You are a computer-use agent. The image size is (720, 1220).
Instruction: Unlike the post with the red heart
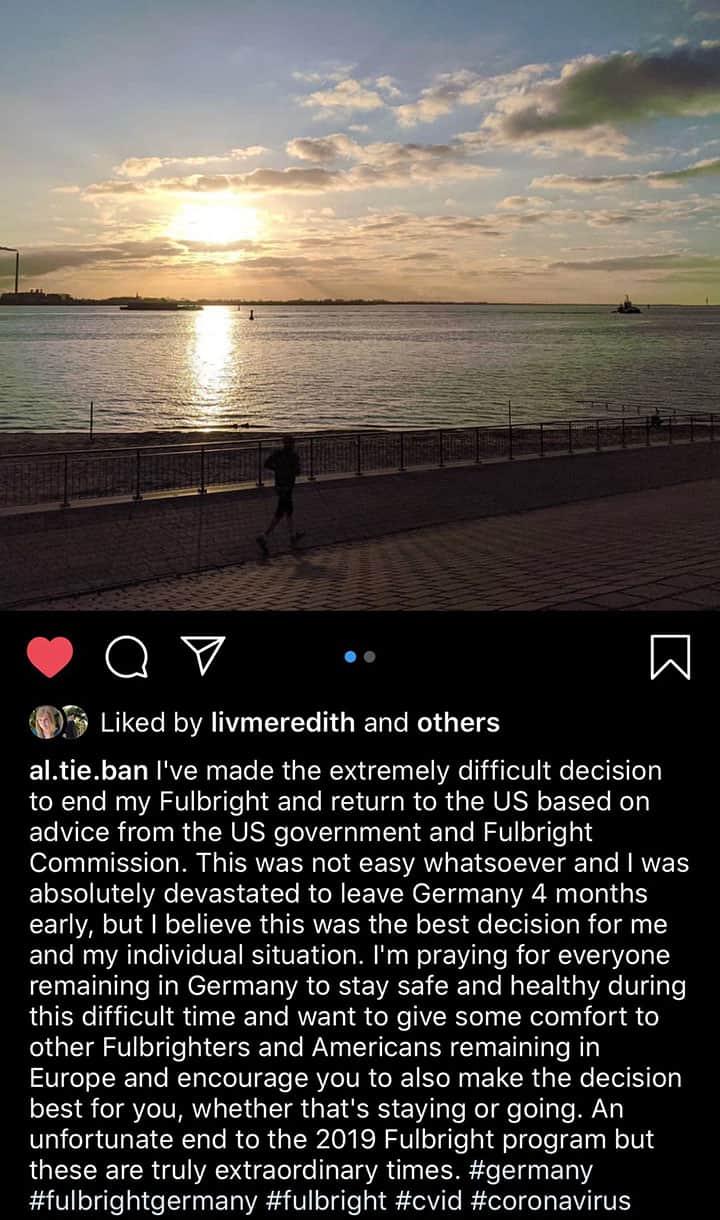tap(50, 657)
